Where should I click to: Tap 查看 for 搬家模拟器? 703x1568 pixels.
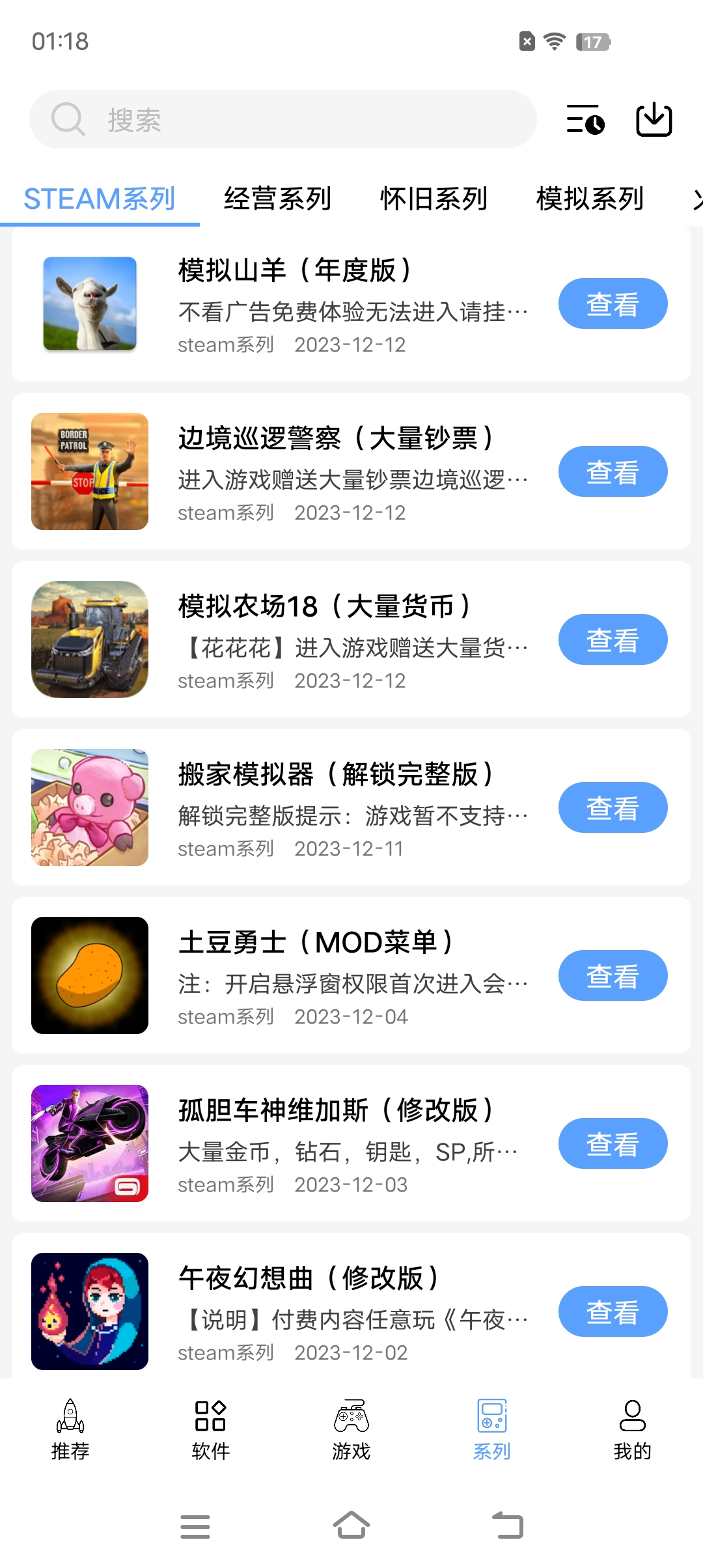coord(613,807)
